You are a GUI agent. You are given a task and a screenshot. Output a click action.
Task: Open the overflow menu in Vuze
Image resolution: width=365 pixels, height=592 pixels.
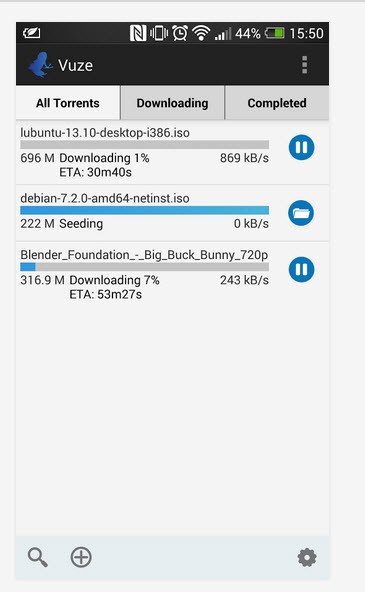point(305,65)
